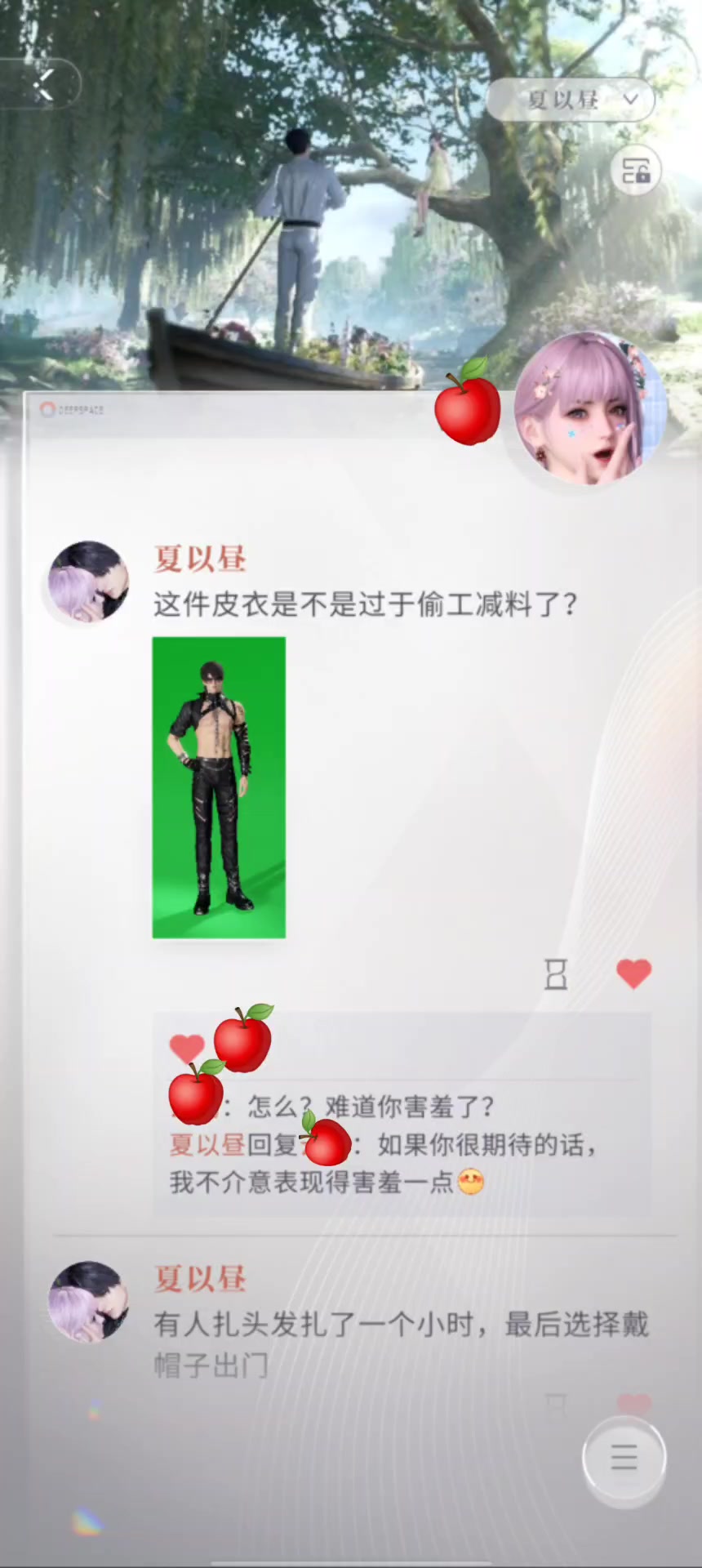This screenshot has height=1568, width=702.
Task: Open the 夏以昼 character dropdown
Action: click(572, 100)
